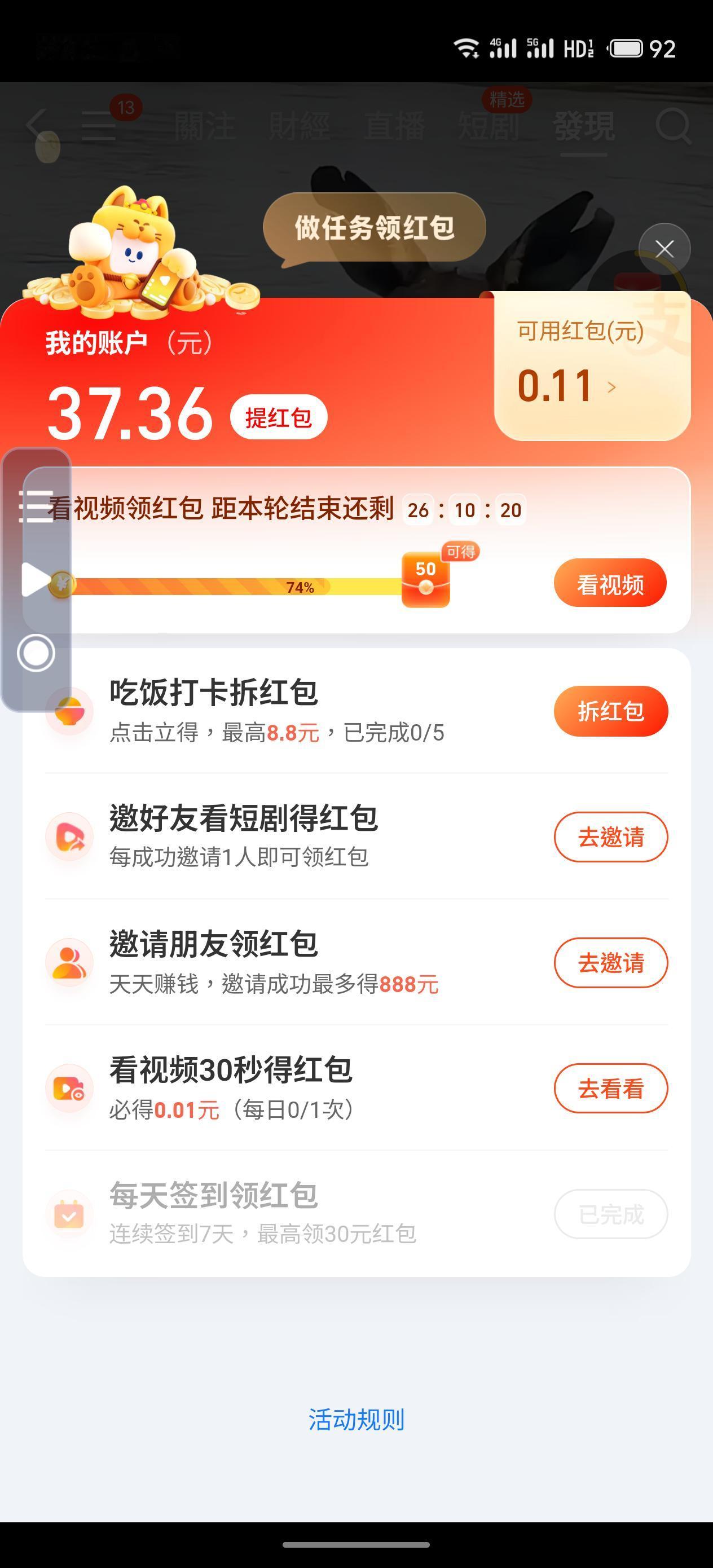Tap the floating panel's play button
This screenshot has height=1568, width=713.
click(x=35, y=579)
